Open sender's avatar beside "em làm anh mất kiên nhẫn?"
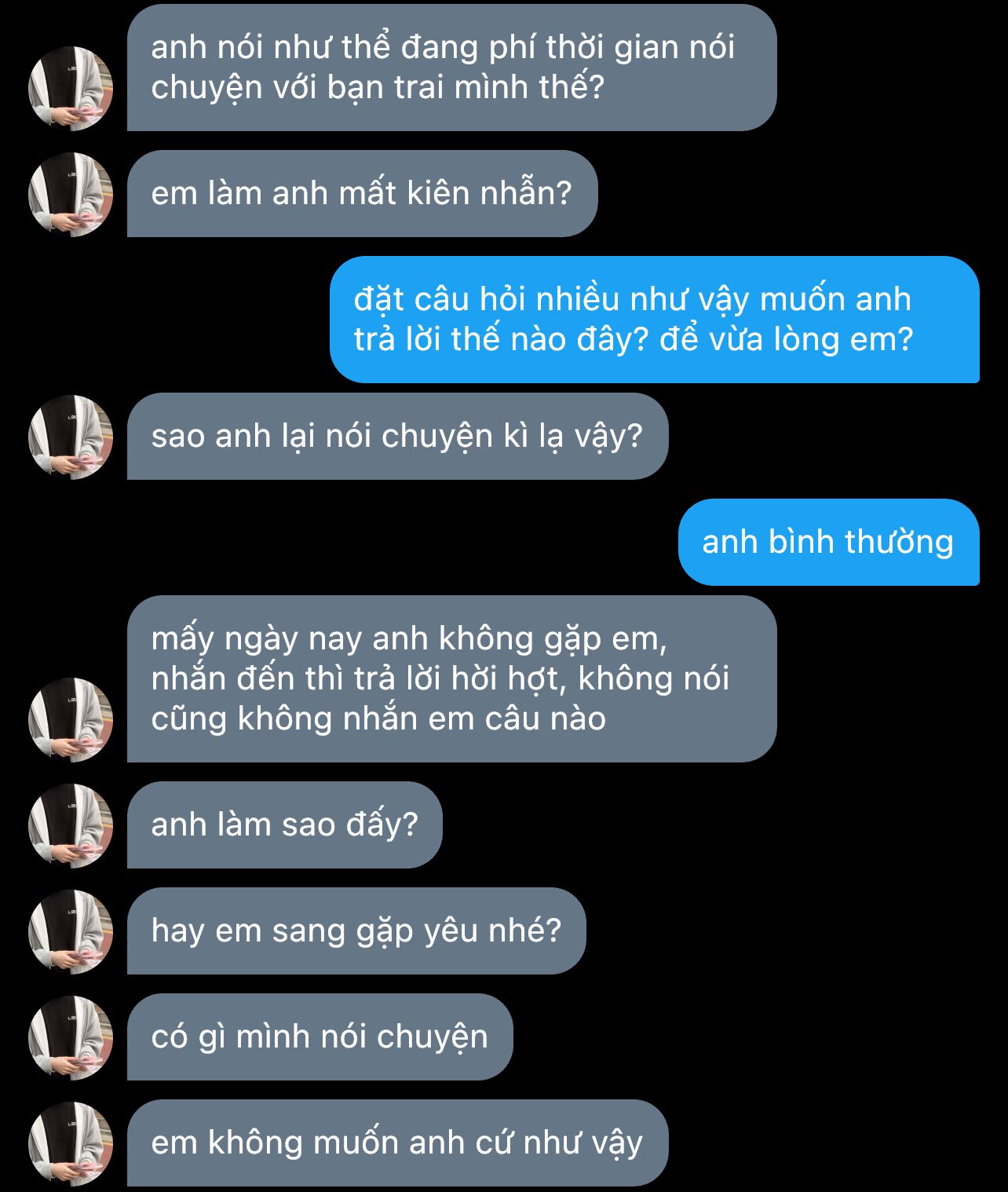This screenshot has height=1192, width=1008. pyautogui.click(x=71, y=194)
